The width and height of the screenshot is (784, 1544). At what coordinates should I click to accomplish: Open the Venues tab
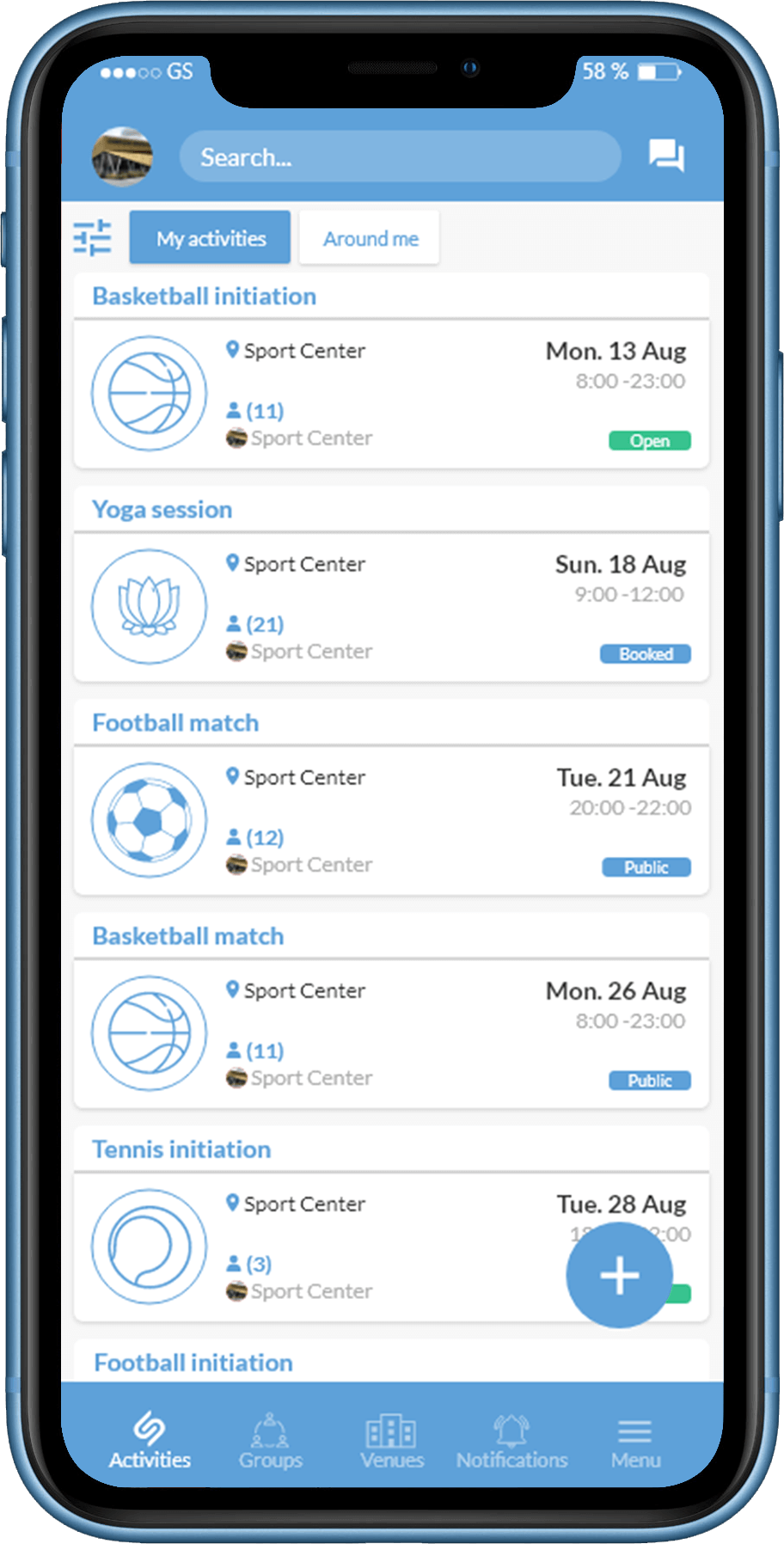coord(392,1440)
